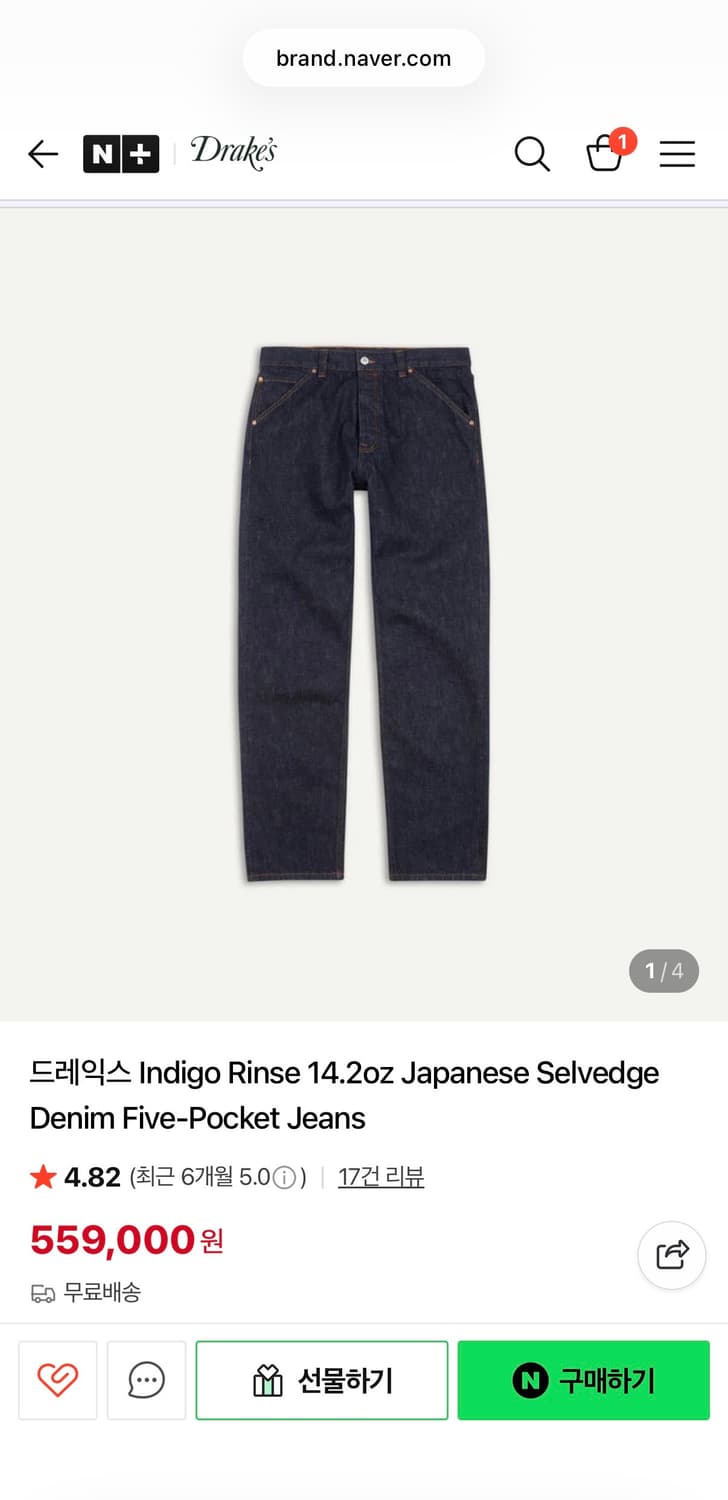Screen dimensions: 728x1500
Task: Open the hamburger menu
Action: (x=677, y=154)
